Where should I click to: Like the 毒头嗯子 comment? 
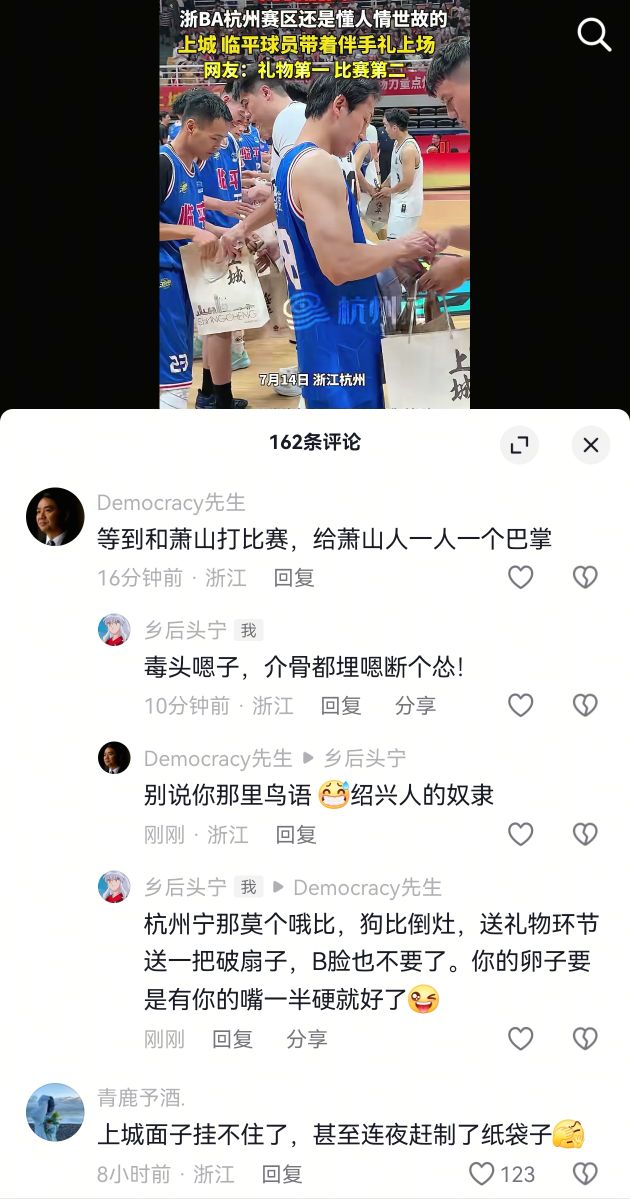[x=520, y=705]
